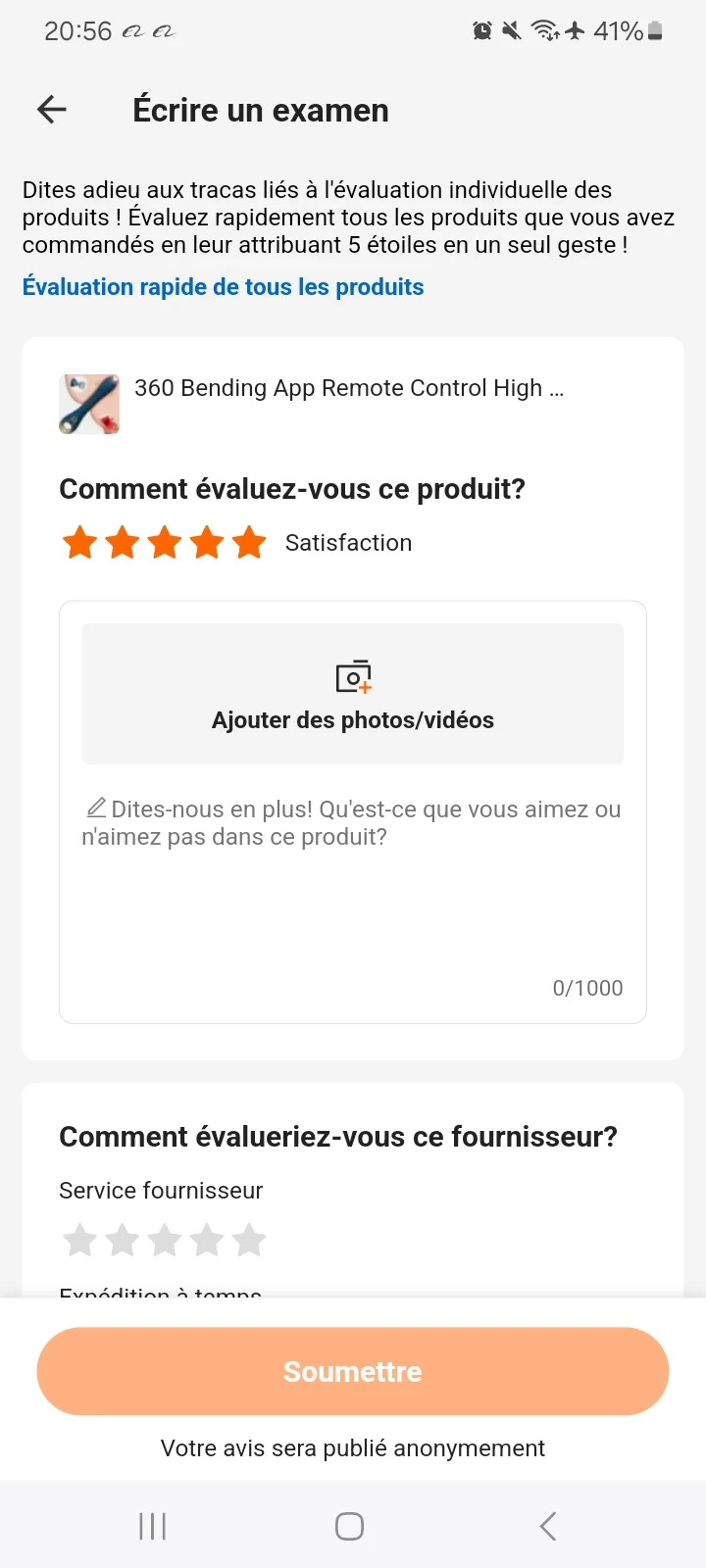Submit the review with Soumettre
The image size is (706, 1568).
[353, 1371]
